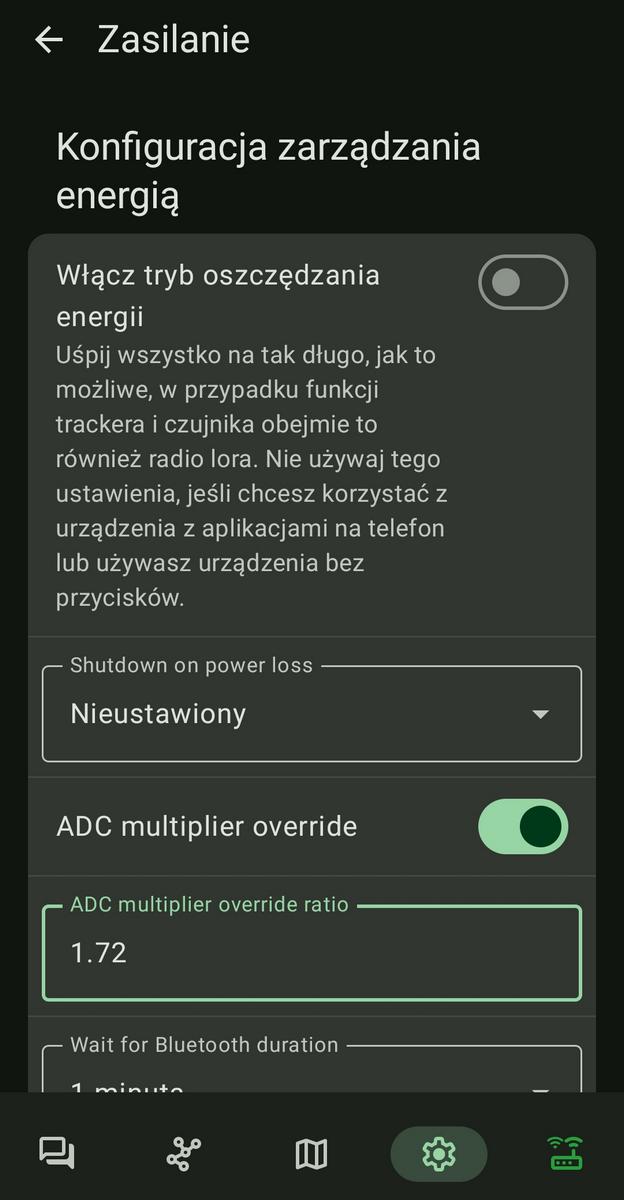Viewport: 624px width, 1200px height.
Task: Switch to the map tab
Action: [x=311, y=1155]
